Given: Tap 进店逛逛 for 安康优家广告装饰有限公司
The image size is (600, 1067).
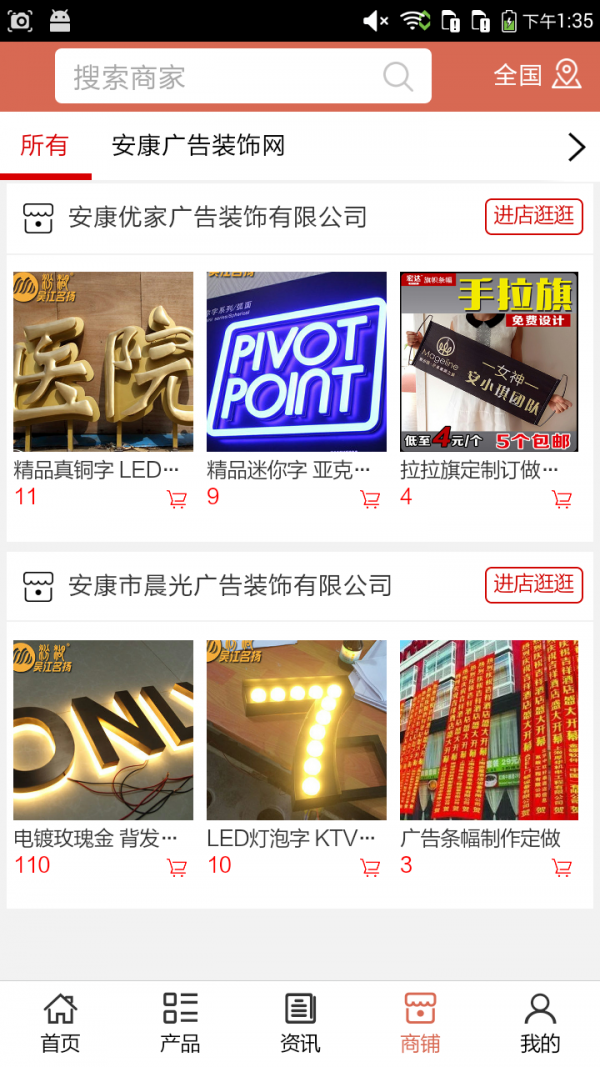Looking at the screenshot, I should coord(534,216).
